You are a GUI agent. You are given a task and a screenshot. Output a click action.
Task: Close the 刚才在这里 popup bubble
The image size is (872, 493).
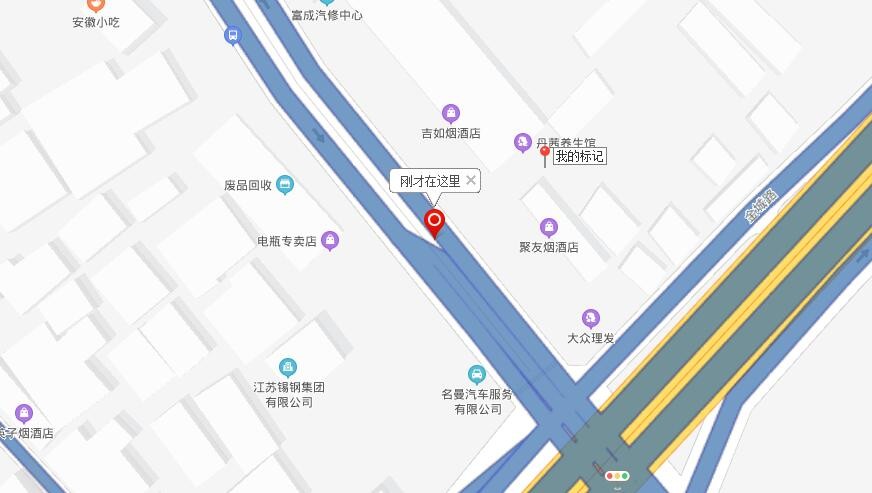pos(471,180)
